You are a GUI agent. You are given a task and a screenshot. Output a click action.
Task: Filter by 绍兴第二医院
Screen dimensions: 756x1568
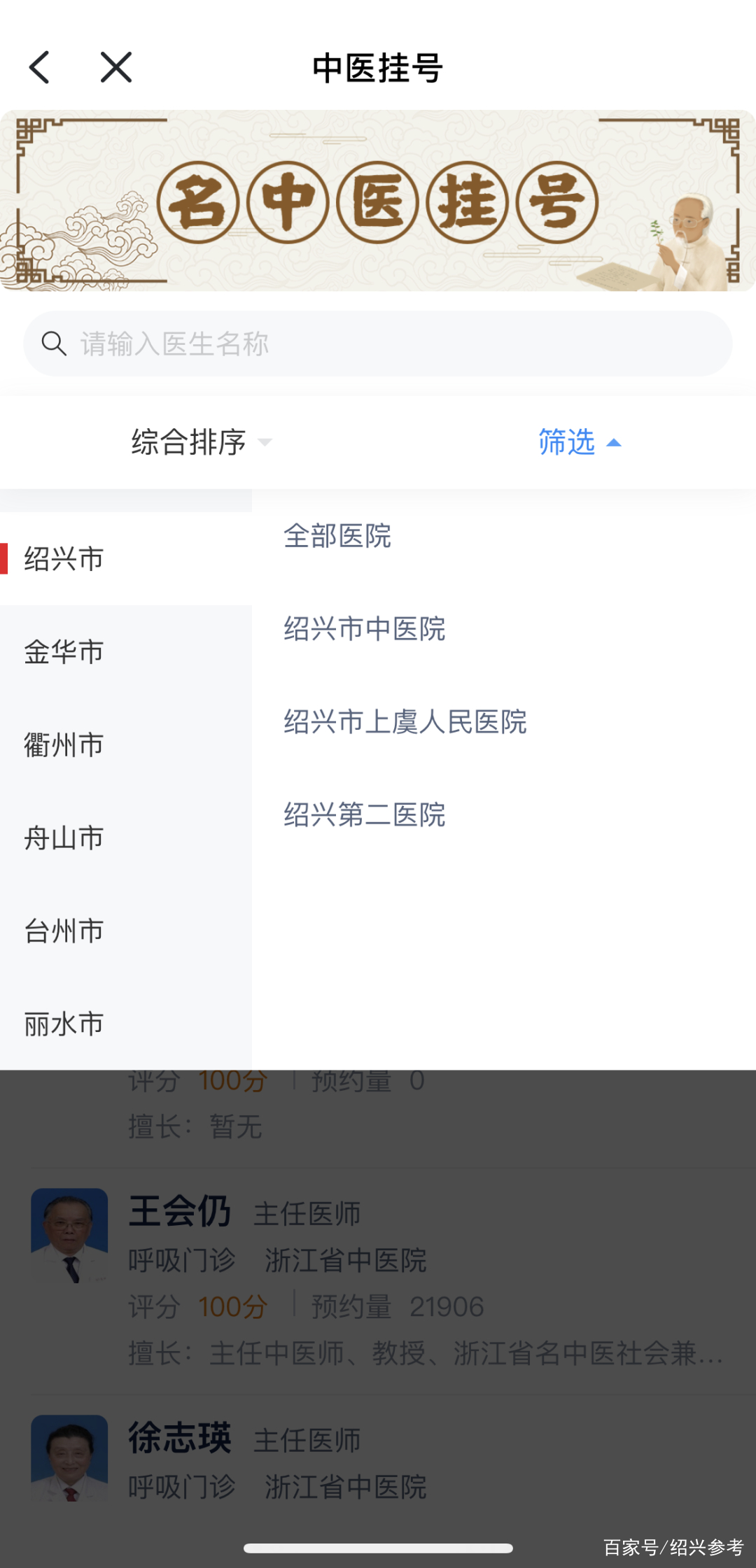coord(365,815)
